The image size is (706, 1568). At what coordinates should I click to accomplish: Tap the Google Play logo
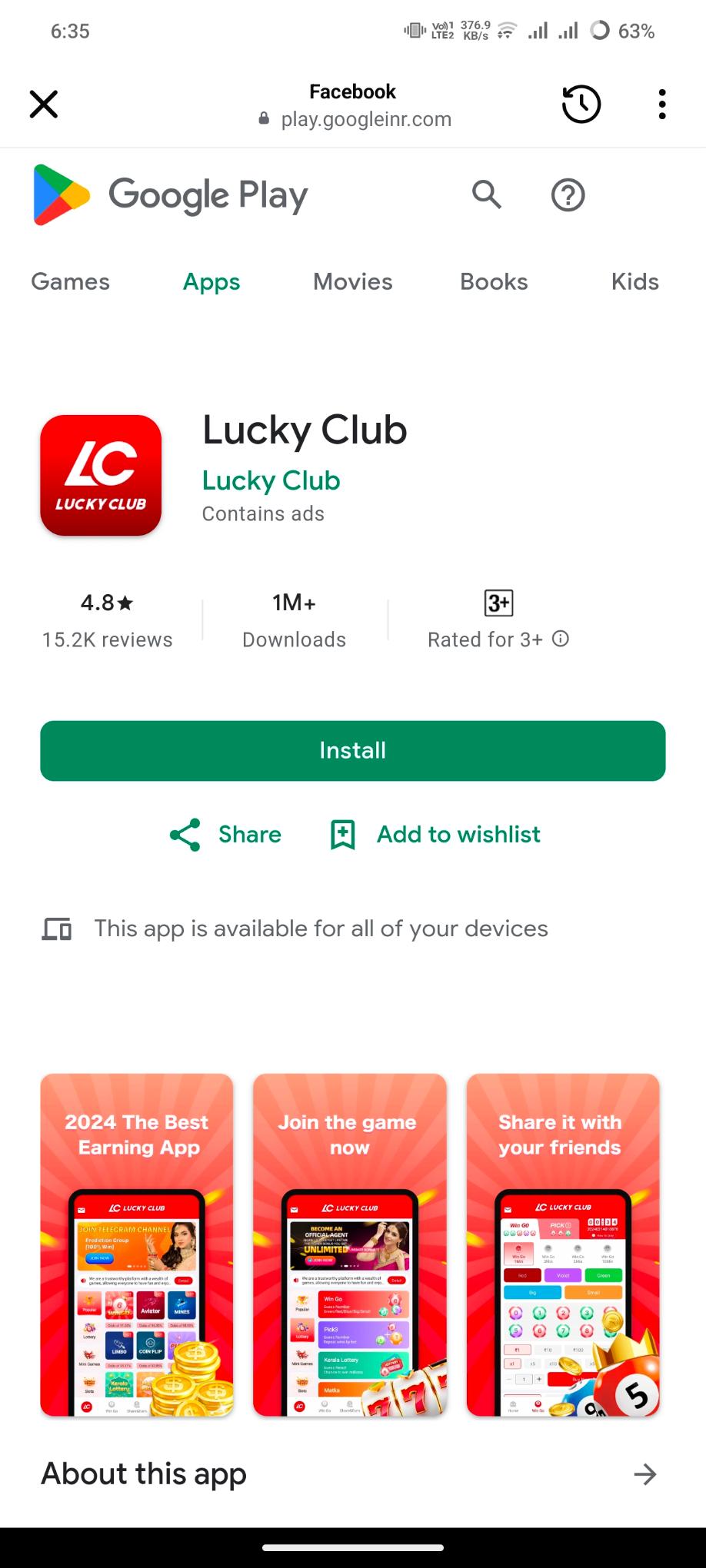pyautogui.click(x=169, y=195)
